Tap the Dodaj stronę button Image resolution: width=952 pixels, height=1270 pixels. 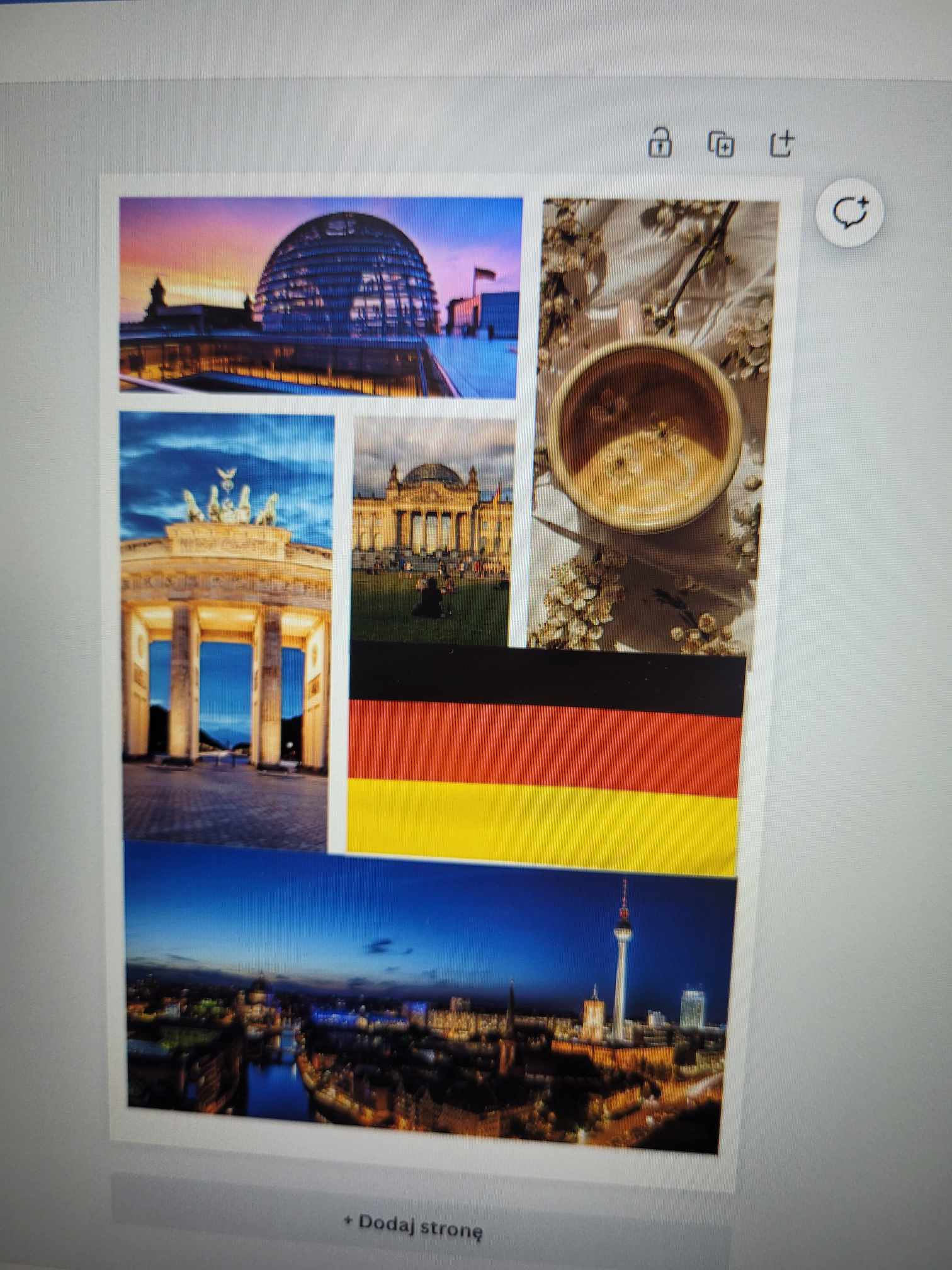[415, 1226]
